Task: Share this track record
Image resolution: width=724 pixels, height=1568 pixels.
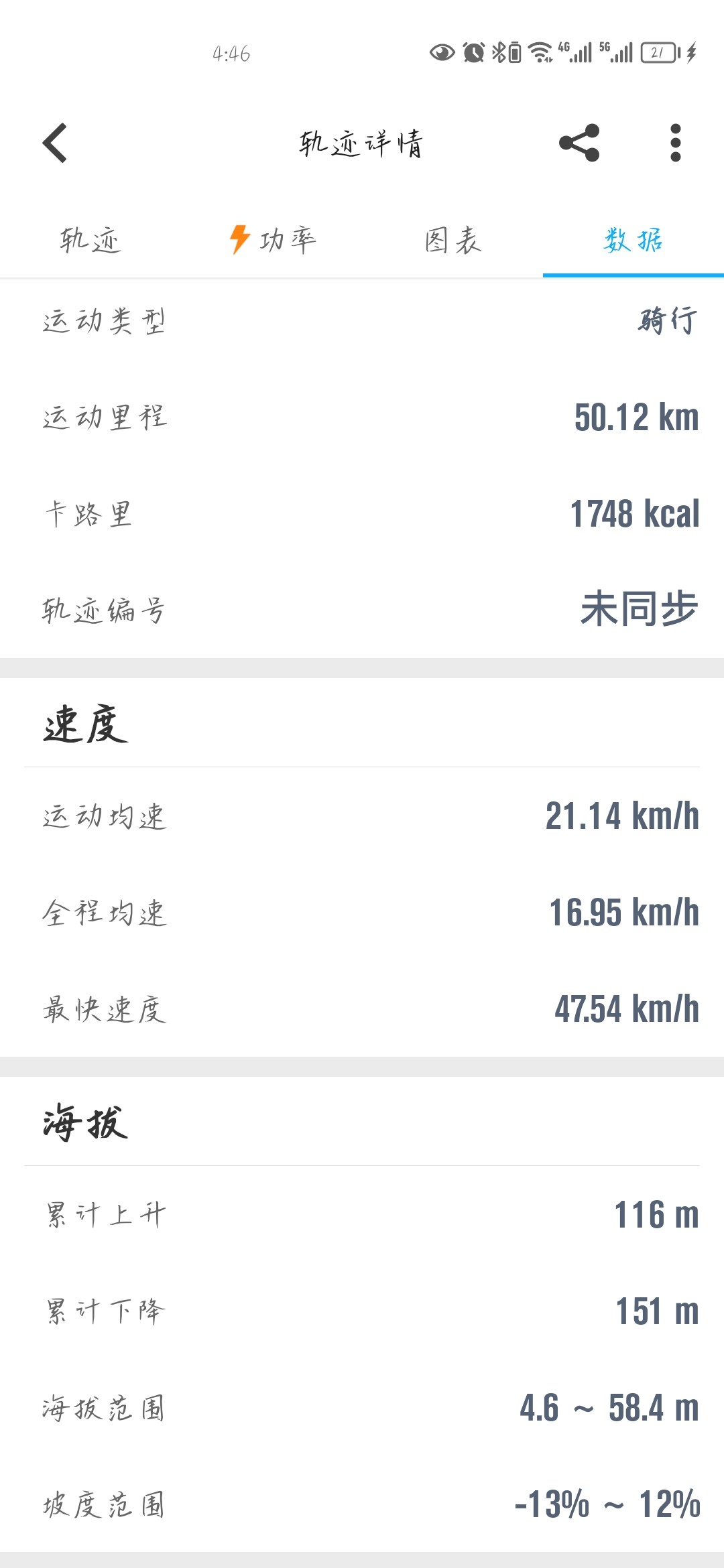Action: point(579,143)
